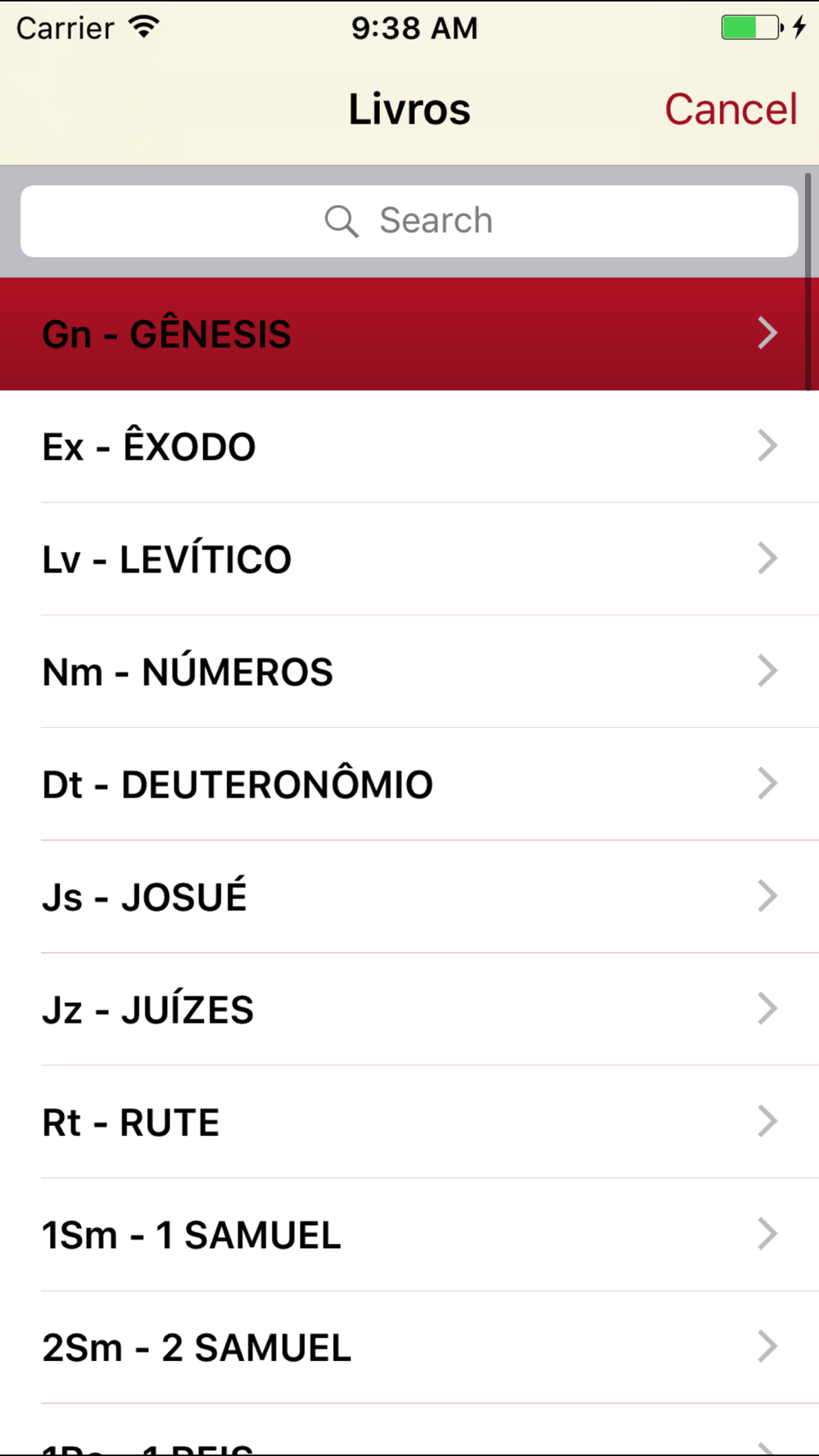The width and height of the screenshot is (819, 1456).
Task: Open 1Sm - 1 SAMUEL
Action: click(x=409, y=1235)
